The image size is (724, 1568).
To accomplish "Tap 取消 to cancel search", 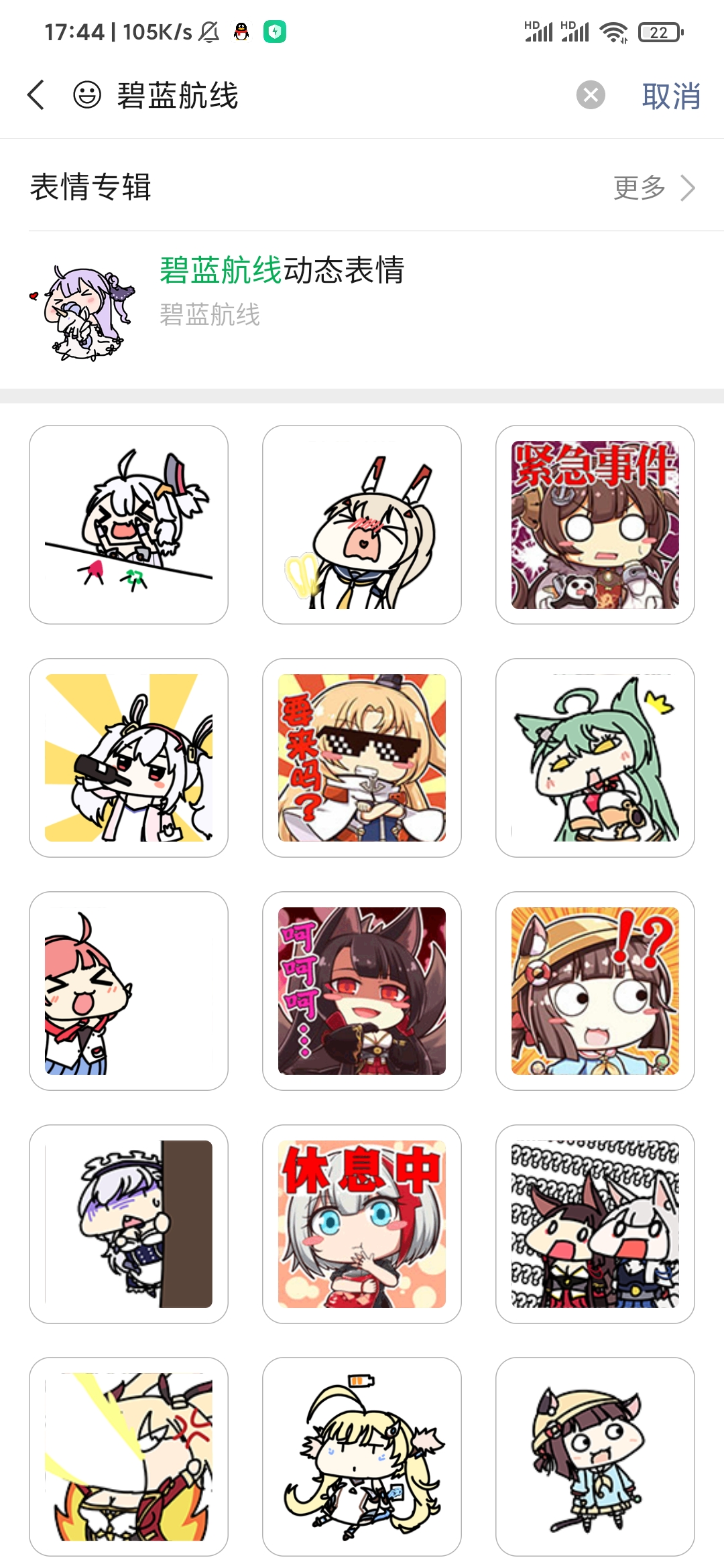I will click(x=671, y=96).
